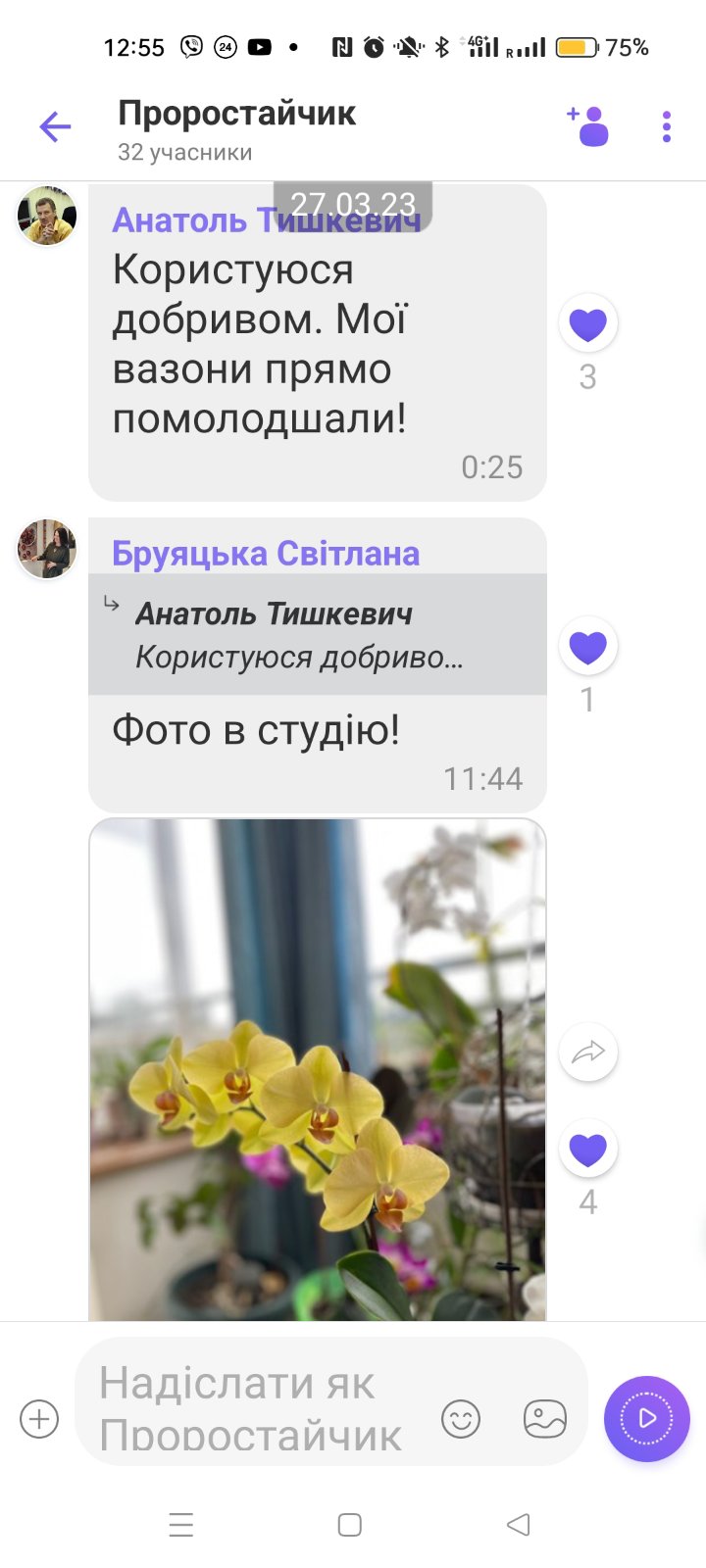The width and height of the screenshot is (706, 1568).
Task: Open the plus attachment menu
Action: click(39, 1418)
